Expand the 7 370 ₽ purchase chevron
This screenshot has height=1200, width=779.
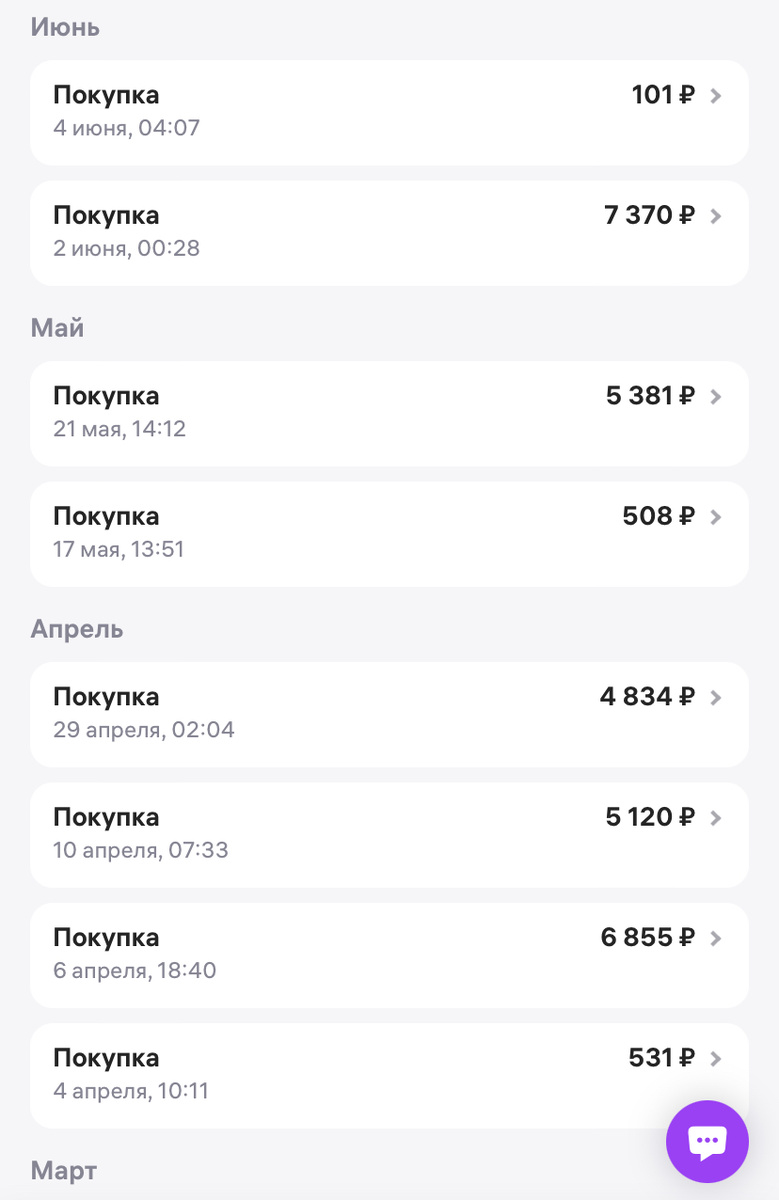[x=715, y=216]
